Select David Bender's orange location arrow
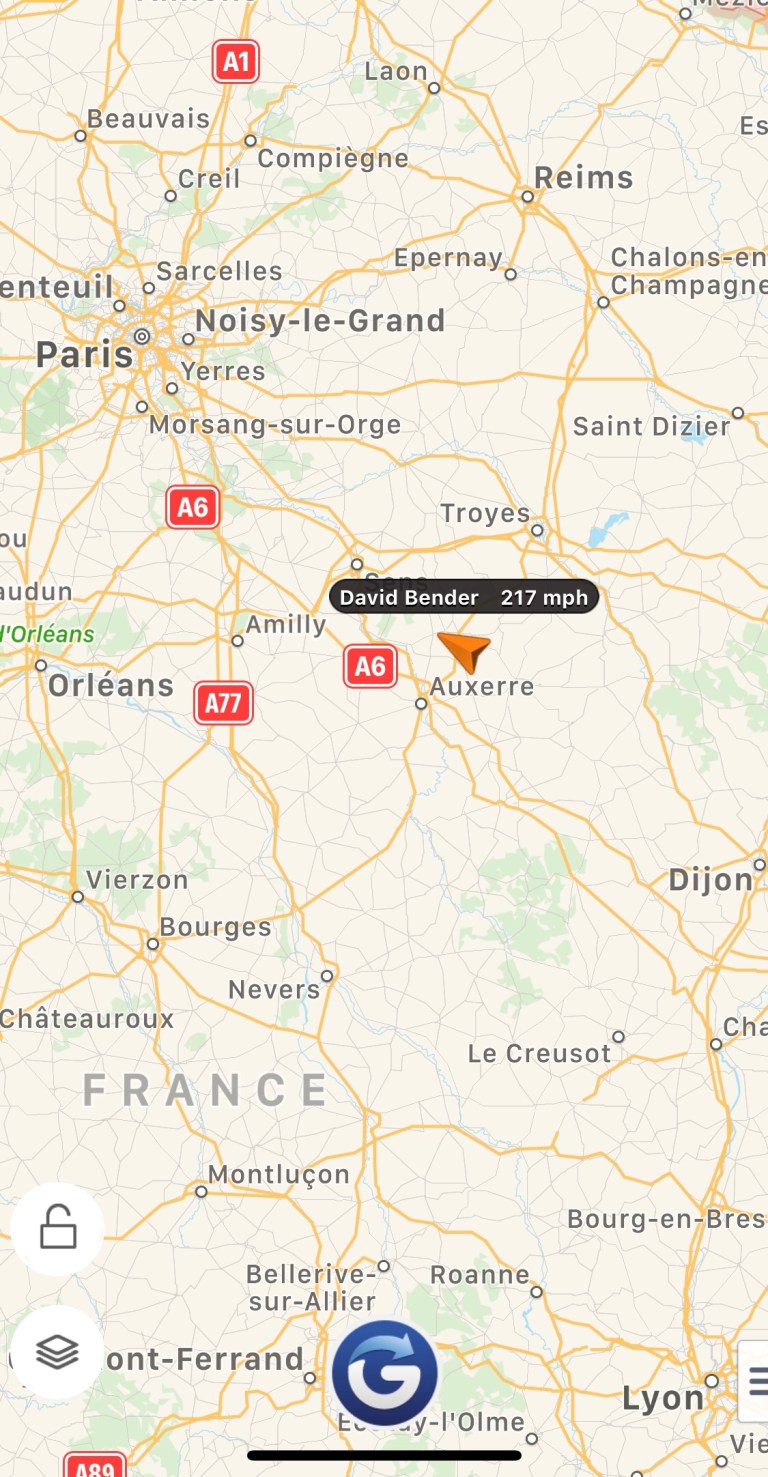 click(x=465, y=651)
